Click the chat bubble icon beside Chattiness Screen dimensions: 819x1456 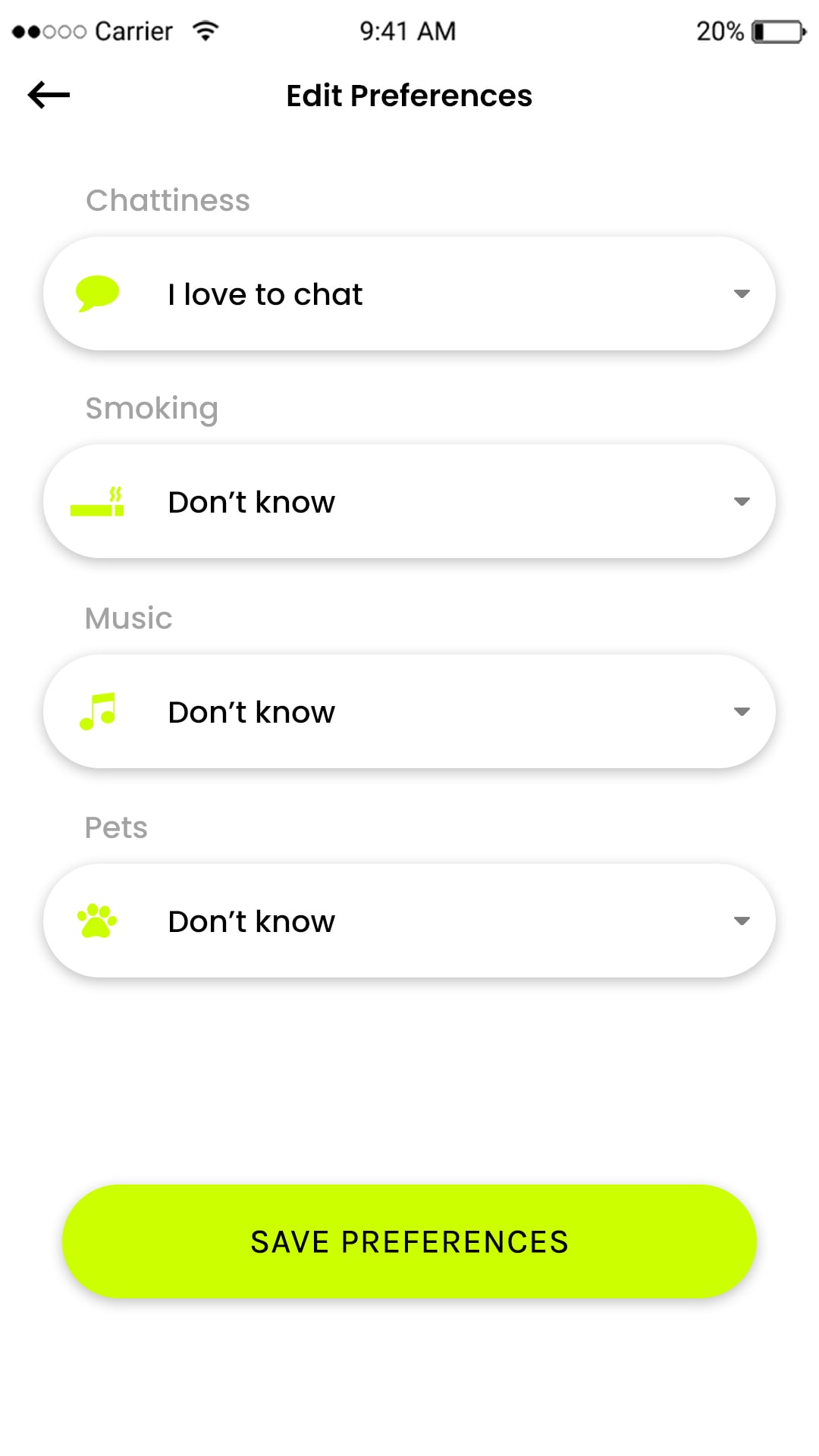(x=97, y=293)
